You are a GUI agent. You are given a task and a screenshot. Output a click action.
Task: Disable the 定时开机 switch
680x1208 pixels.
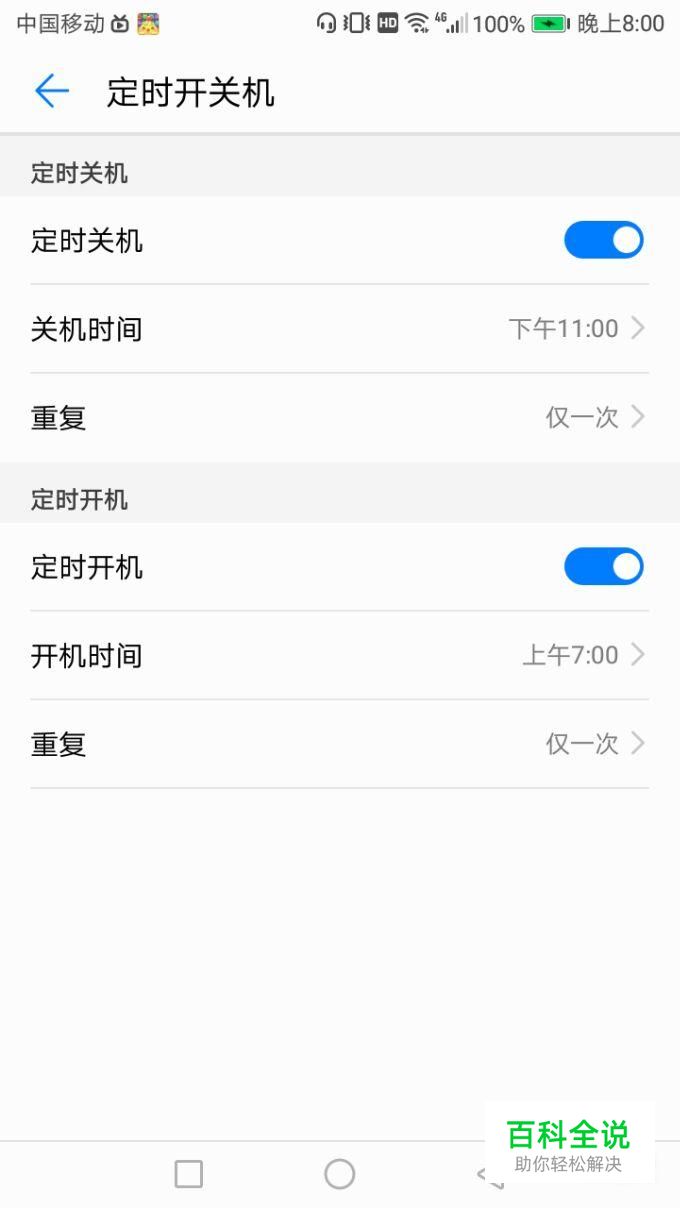click(603, 567)
